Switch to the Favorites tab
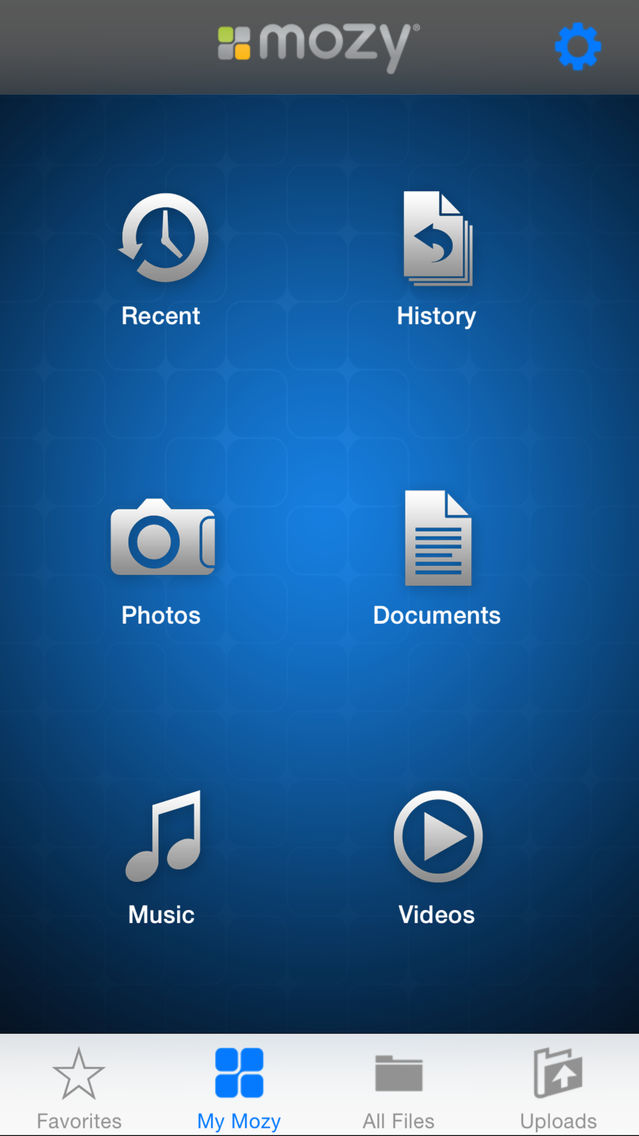This screenshot has height=1136, width=639. pos(79,1088)
